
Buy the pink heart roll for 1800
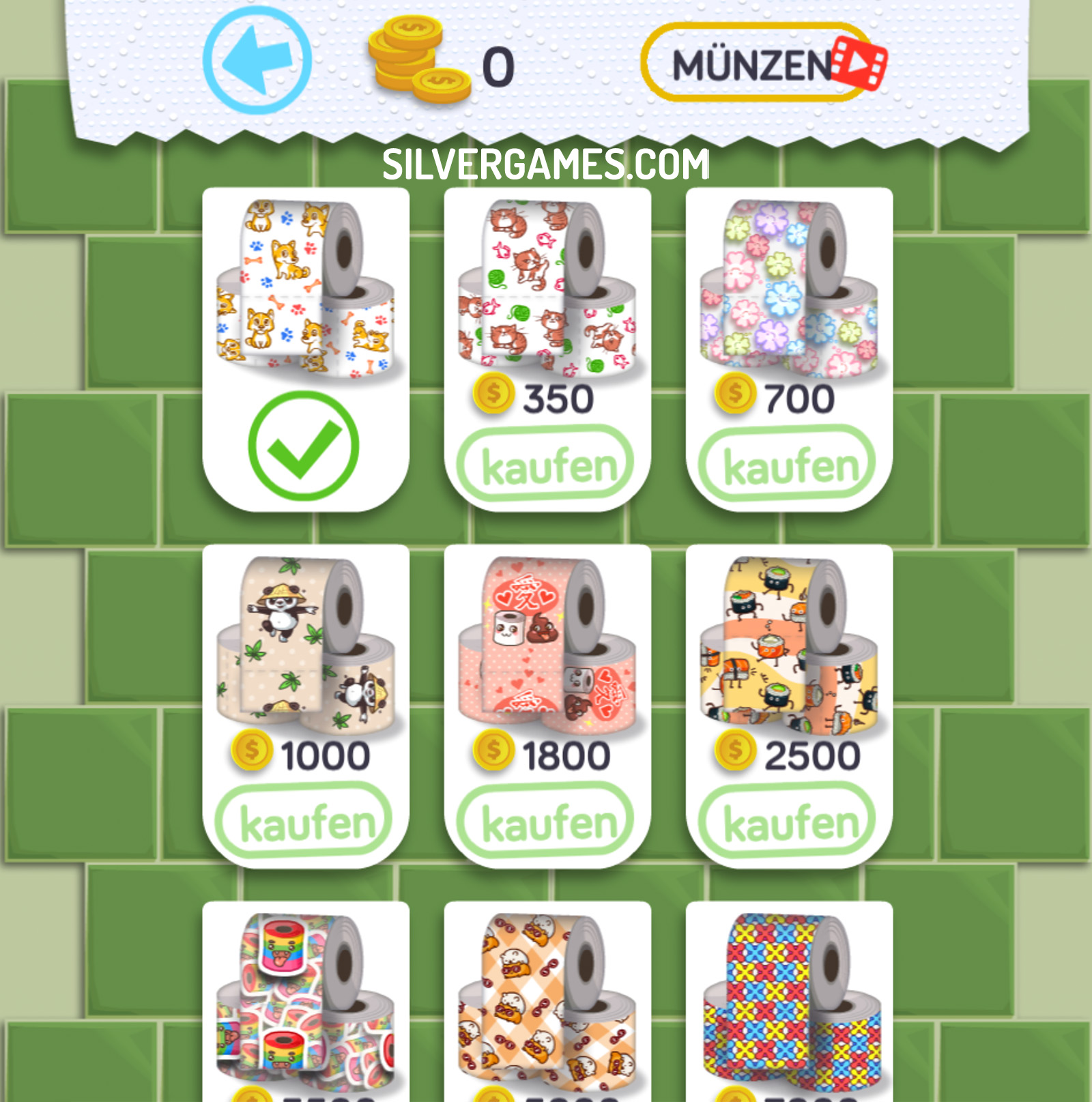545,822
